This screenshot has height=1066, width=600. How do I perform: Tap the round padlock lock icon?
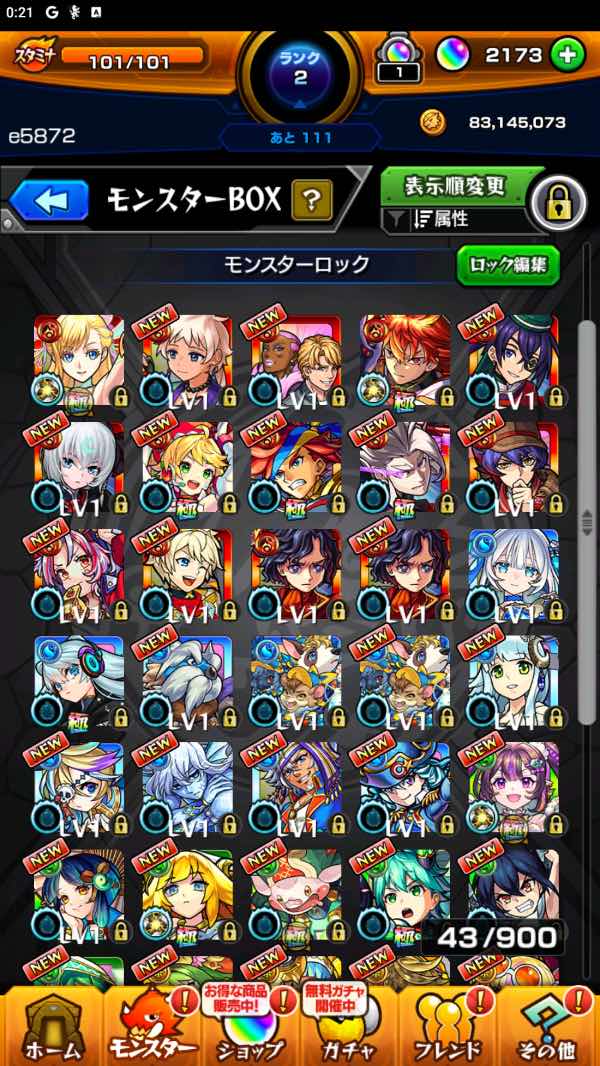pos(559,201)
